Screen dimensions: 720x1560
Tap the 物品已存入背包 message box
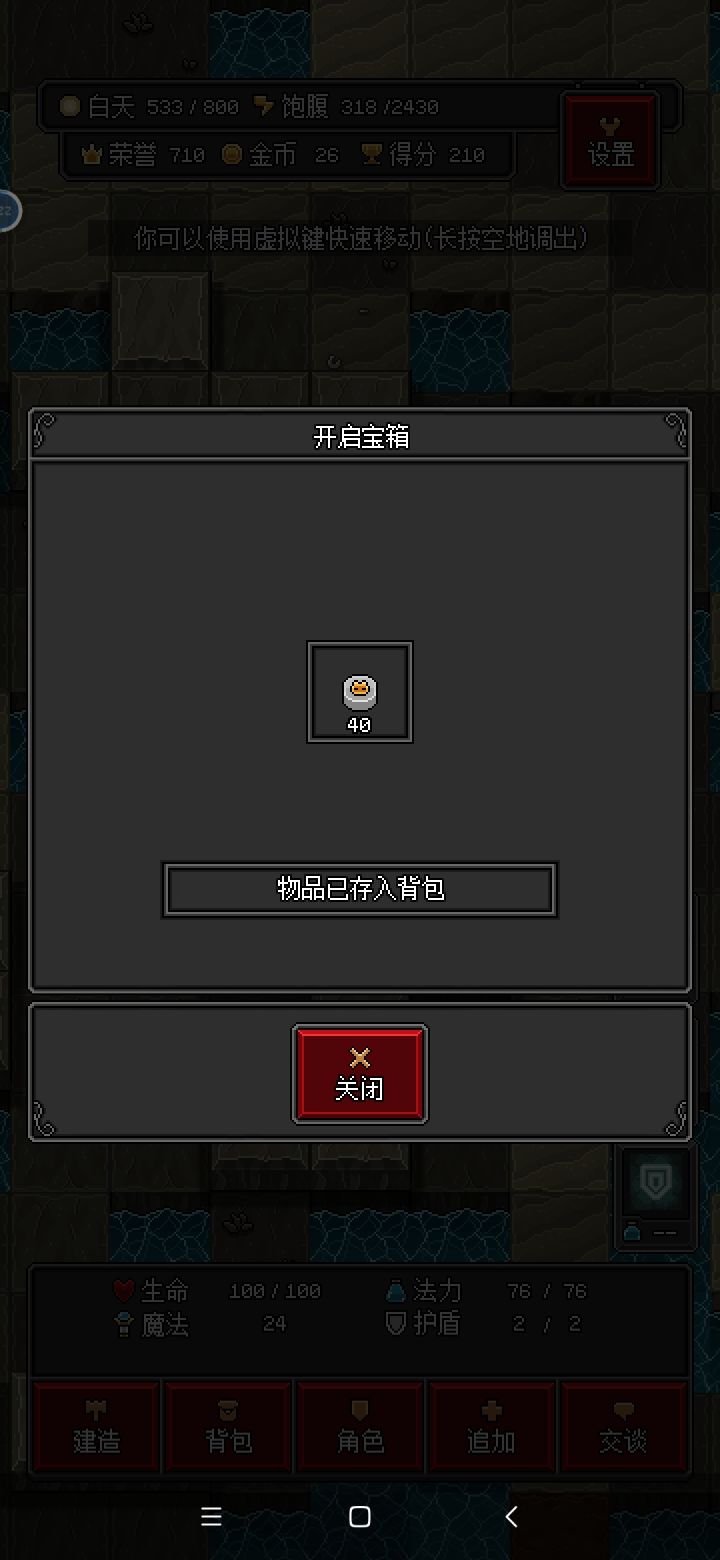[x=359, y=888]
